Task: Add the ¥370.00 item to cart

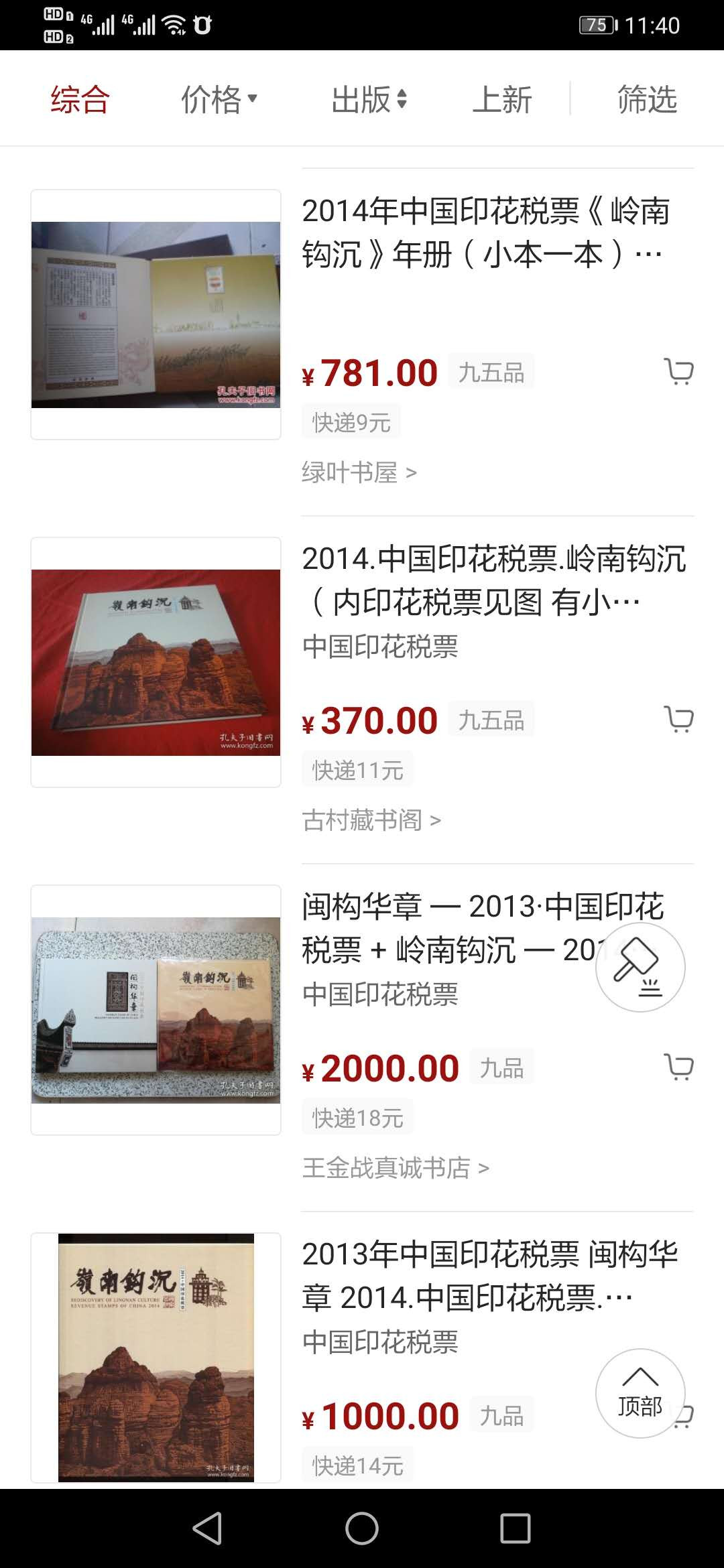Action: pyautogui.click(x=678, y=719)
